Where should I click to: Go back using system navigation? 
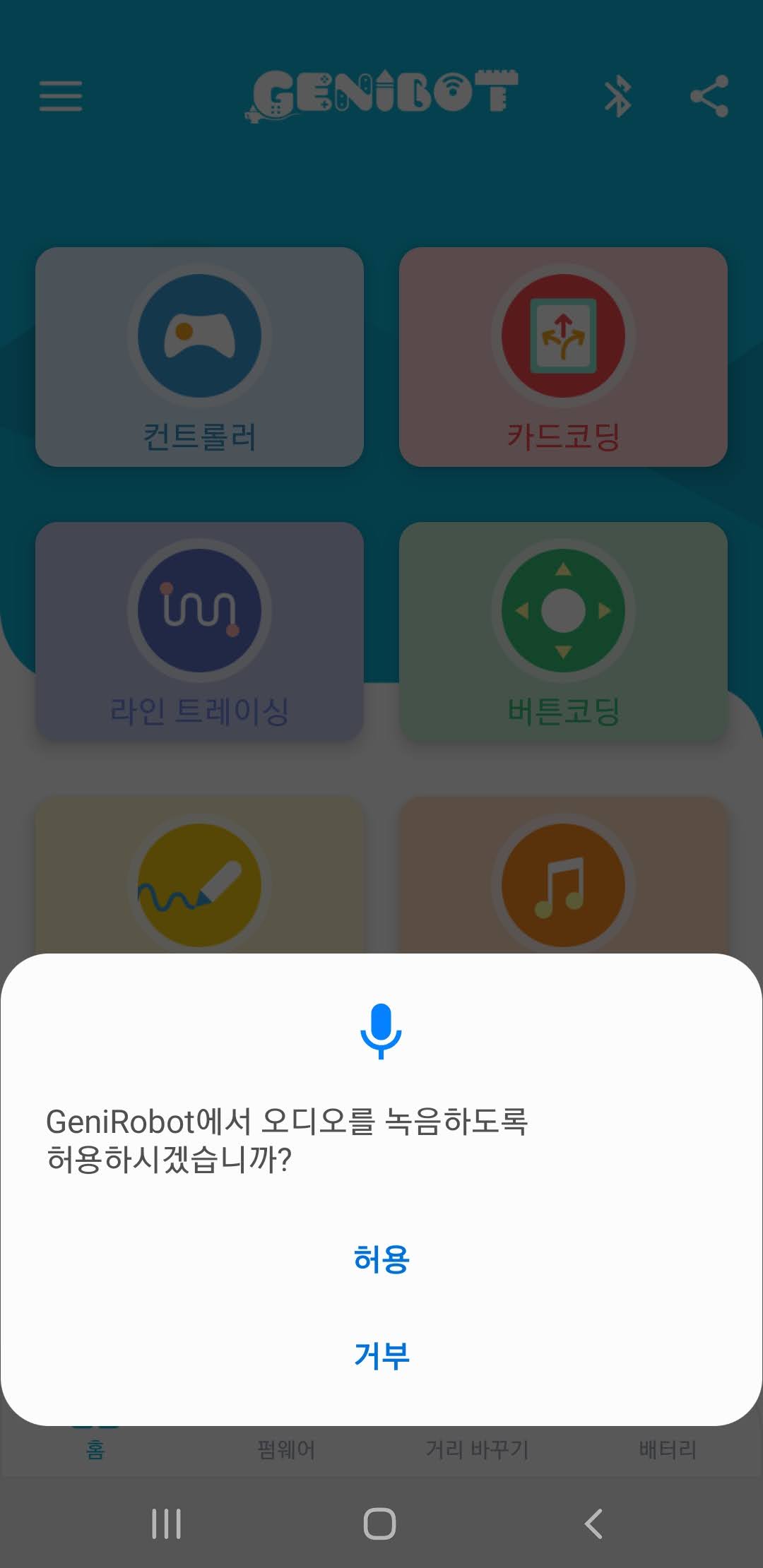tap(594, 1524)
